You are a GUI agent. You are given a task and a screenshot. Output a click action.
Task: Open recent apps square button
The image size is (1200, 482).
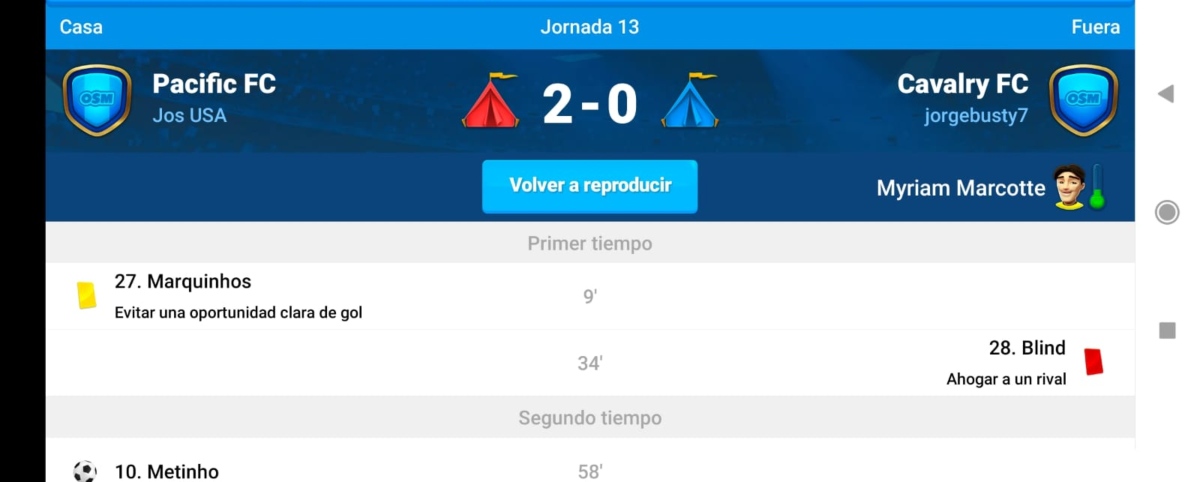click(x=1166, y=331)
